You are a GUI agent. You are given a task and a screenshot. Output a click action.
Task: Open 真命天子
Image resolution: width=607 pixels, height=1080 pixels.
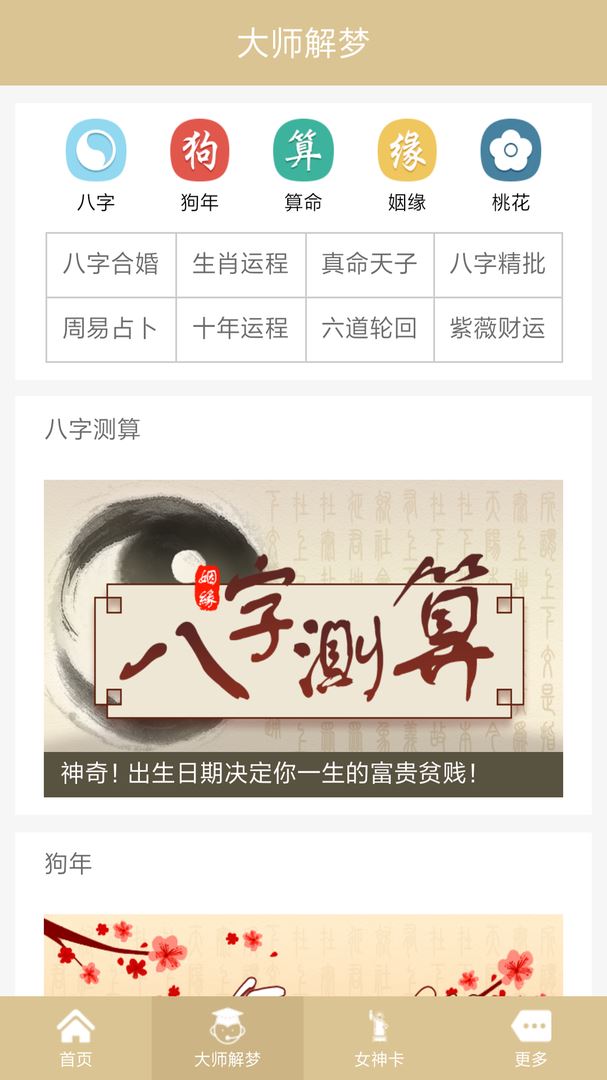tap(369, 264)
